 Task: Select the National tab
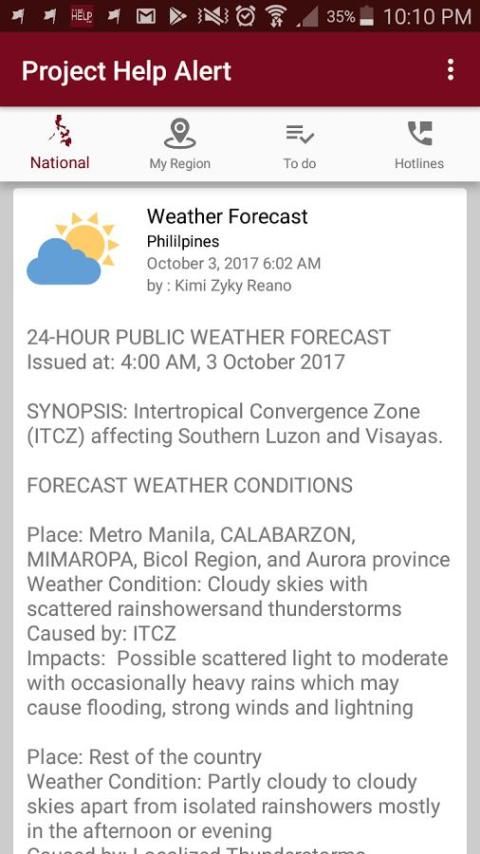pyautogui.click(x=60, y=144)
